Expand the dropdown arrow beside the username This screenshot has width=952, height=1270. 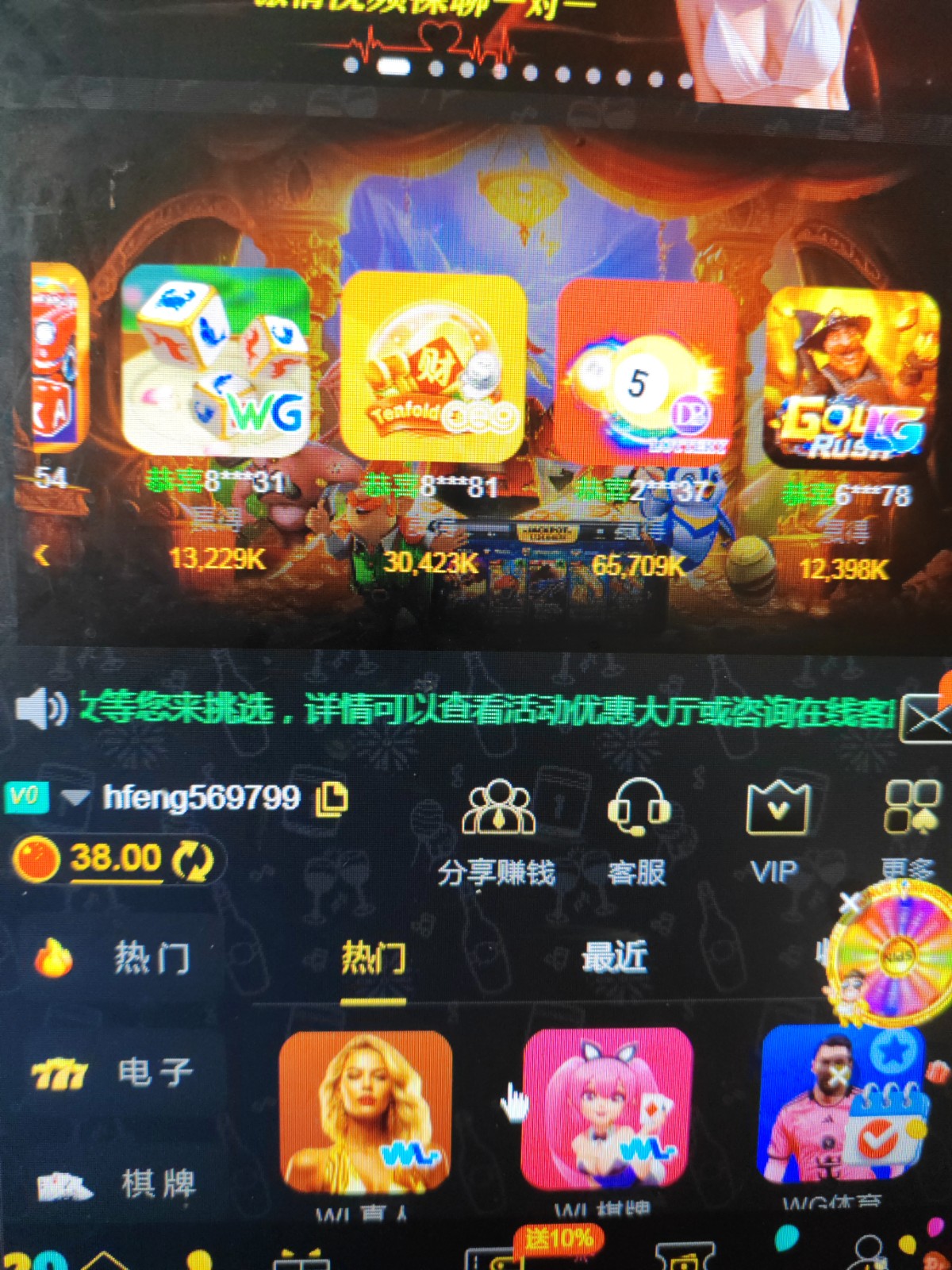point(75,798)
